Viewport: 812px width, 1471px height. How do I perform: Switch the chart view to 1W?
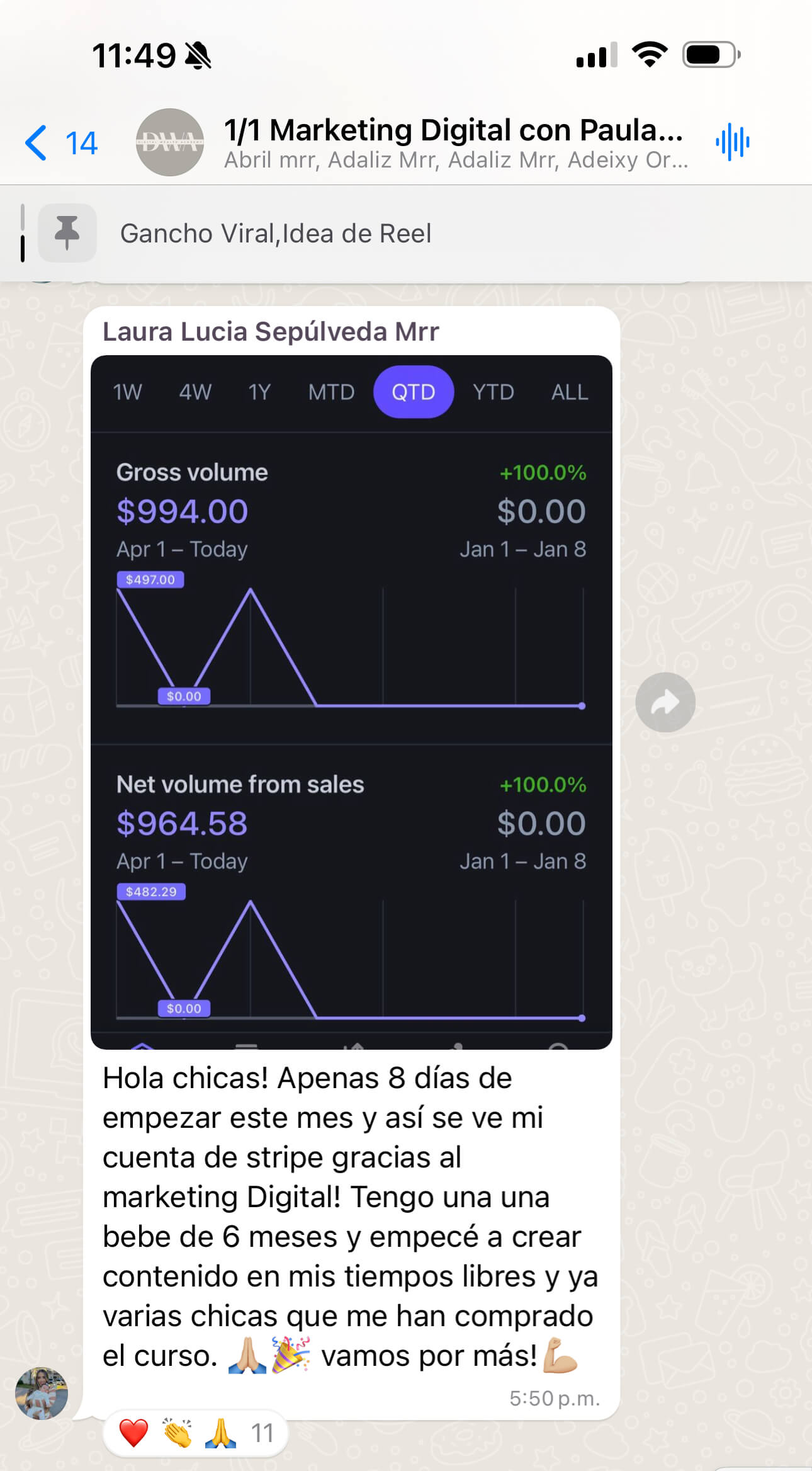pyautogui.click(x=126, y=392)
